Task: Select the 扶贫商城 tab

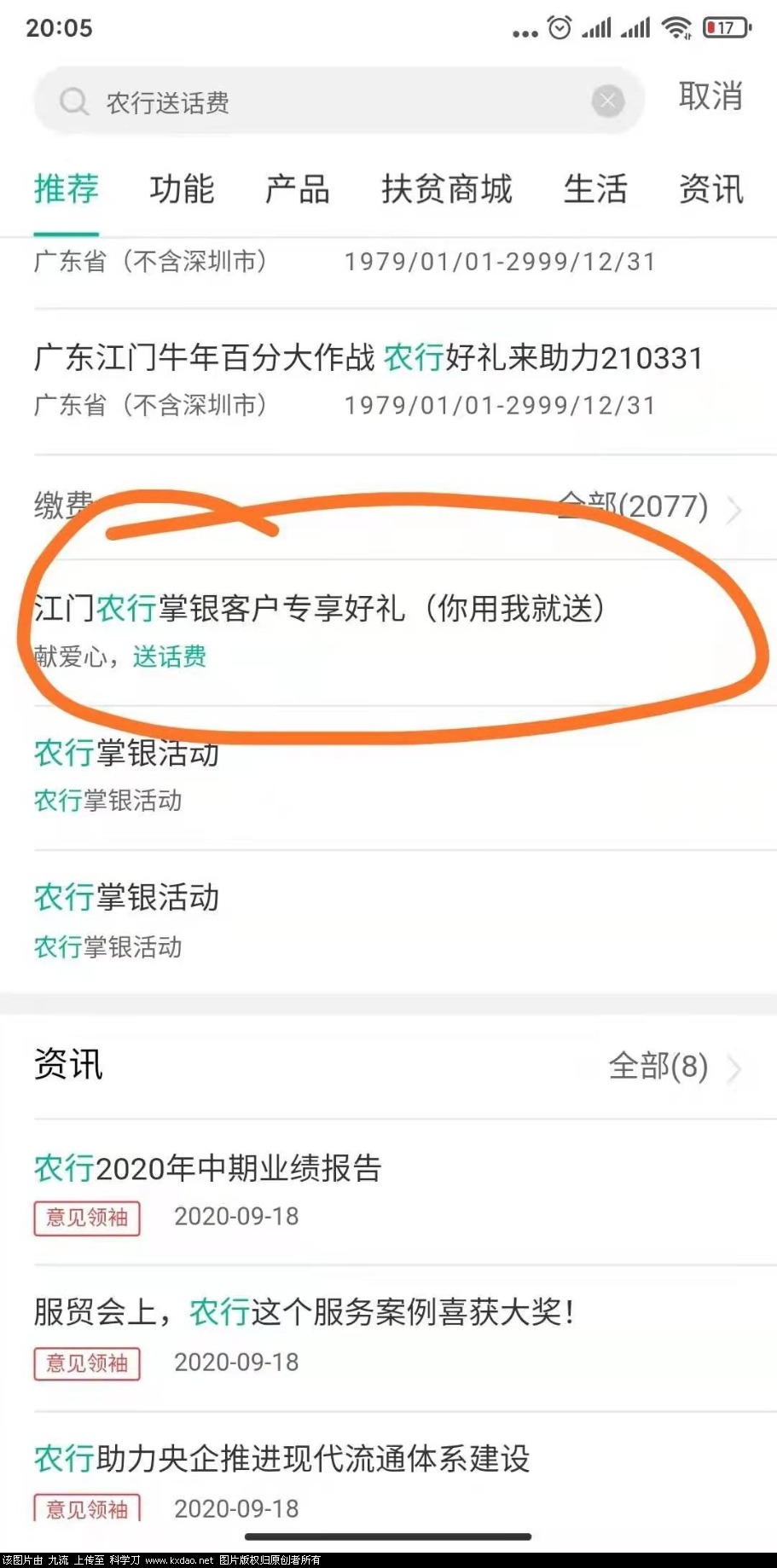Action: coord(446,188)
